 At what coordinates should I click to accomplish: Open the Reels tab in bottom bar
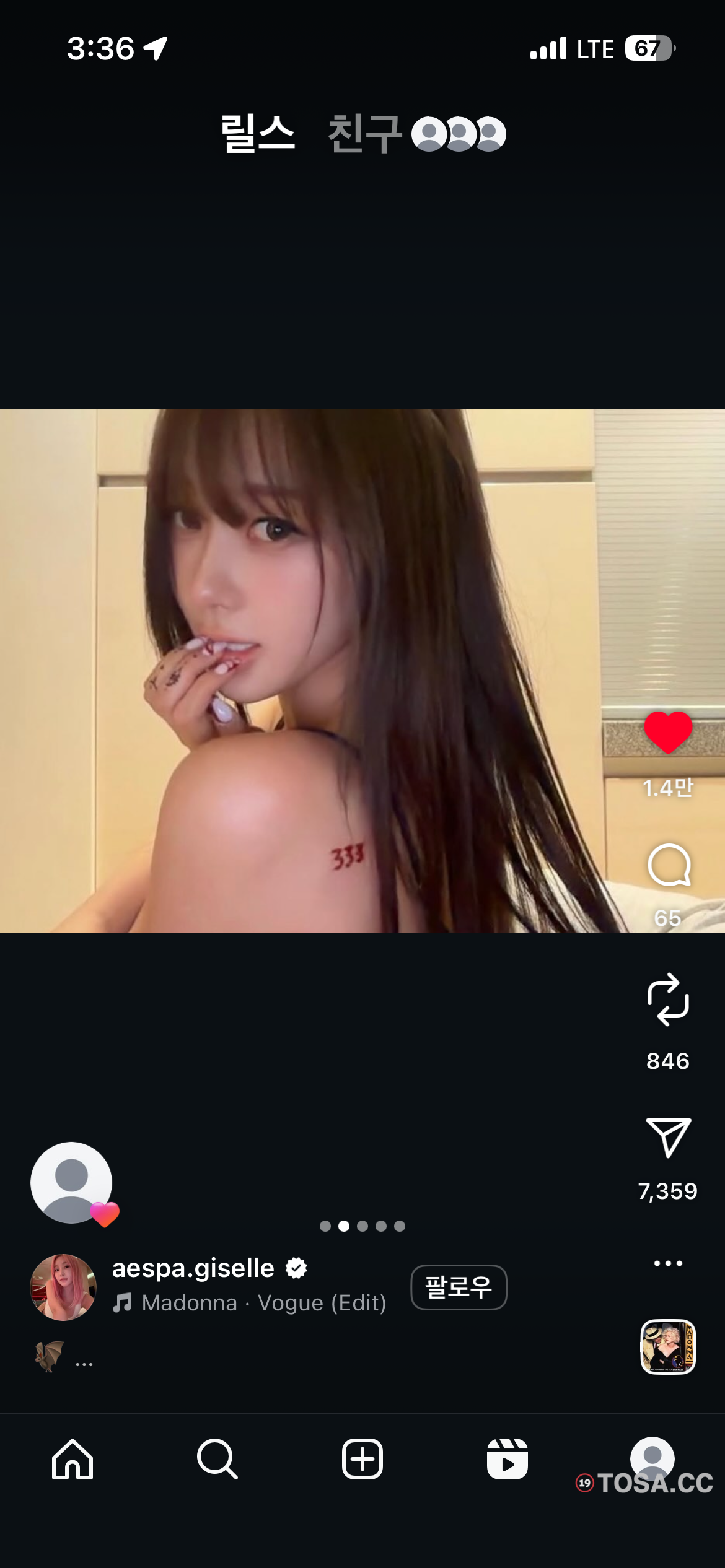[x=507, y=1459]
